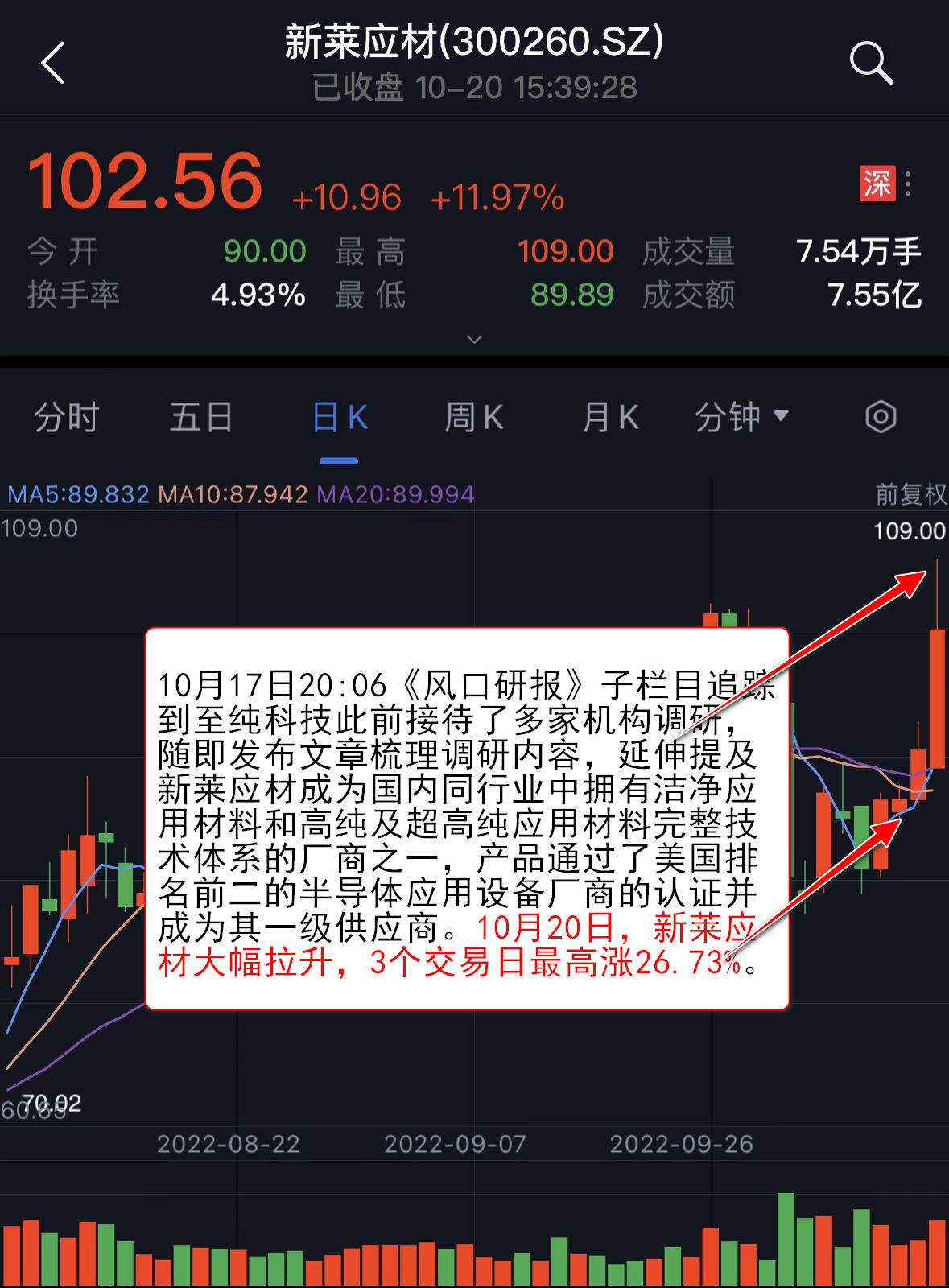Select the 日K chart tab

pos(339,418)
